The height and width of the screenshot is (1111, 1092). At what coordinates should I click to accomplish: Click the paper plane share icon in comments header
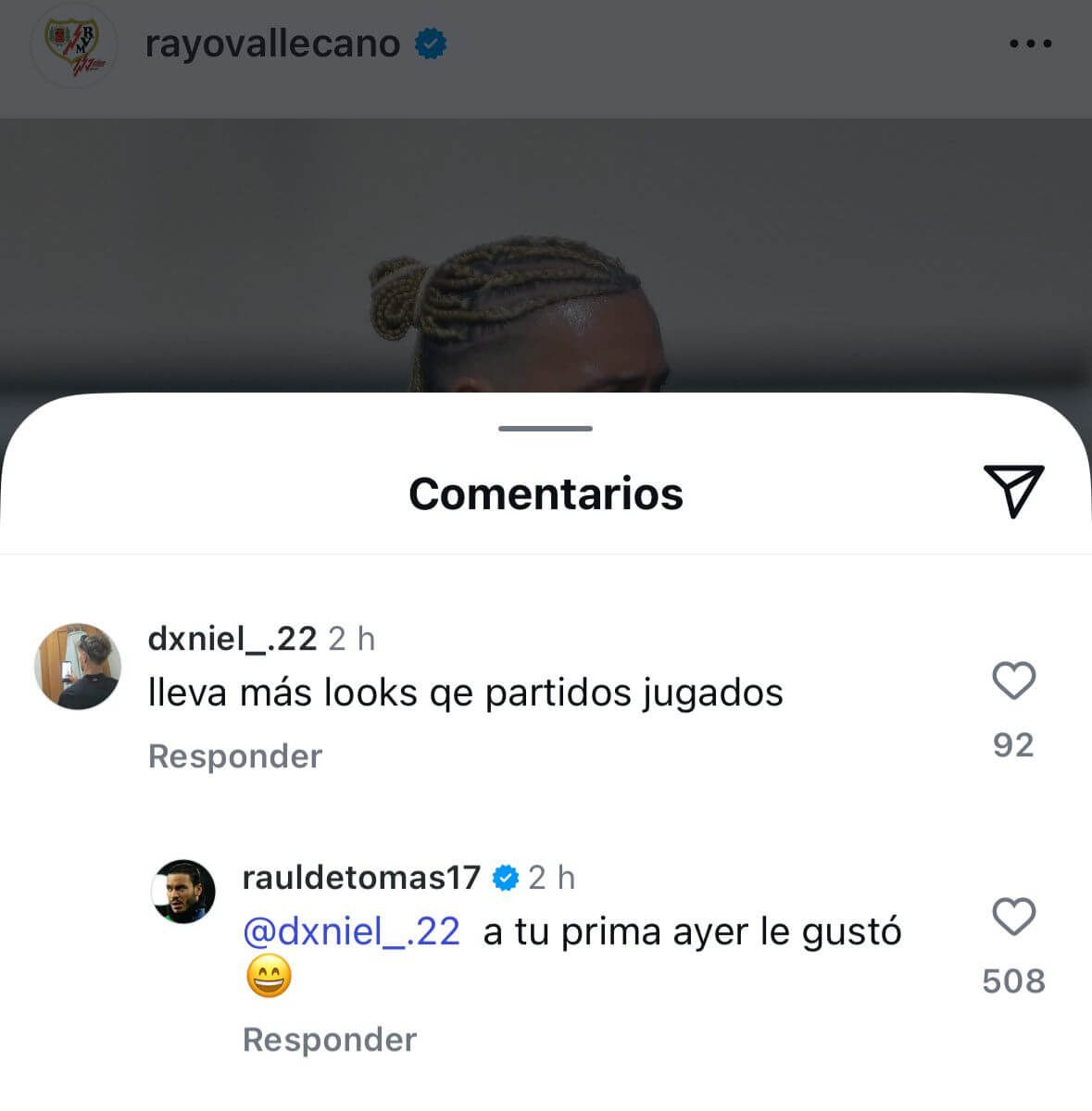click(1015, 488)
